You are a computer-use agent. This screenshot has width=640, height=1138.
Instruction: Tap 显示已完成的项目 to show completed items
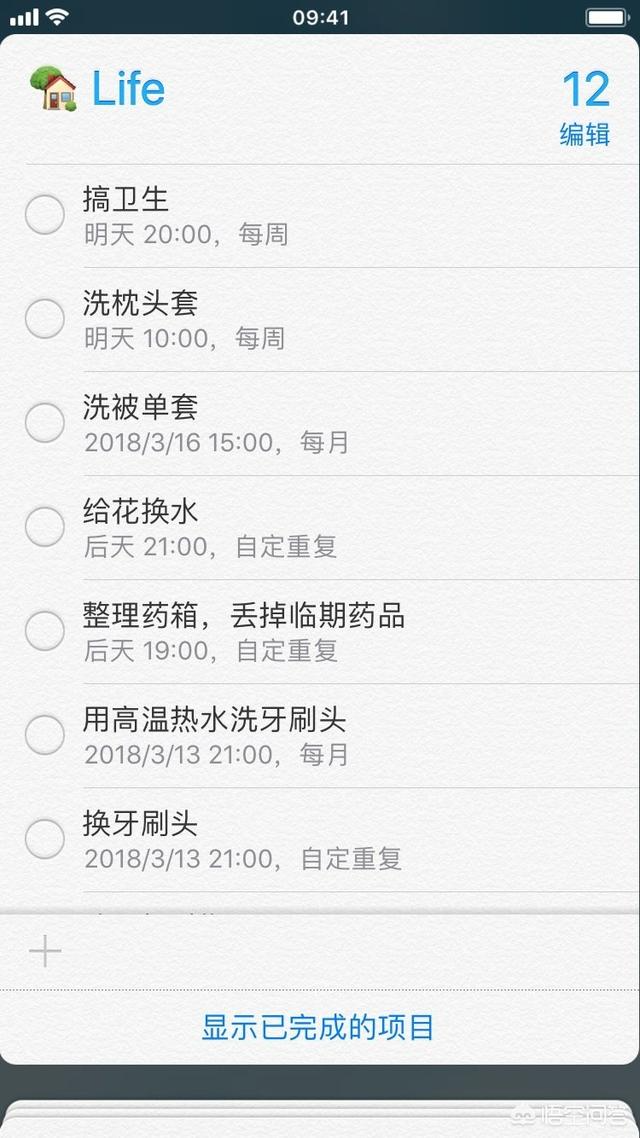[x=318, y=1027]
